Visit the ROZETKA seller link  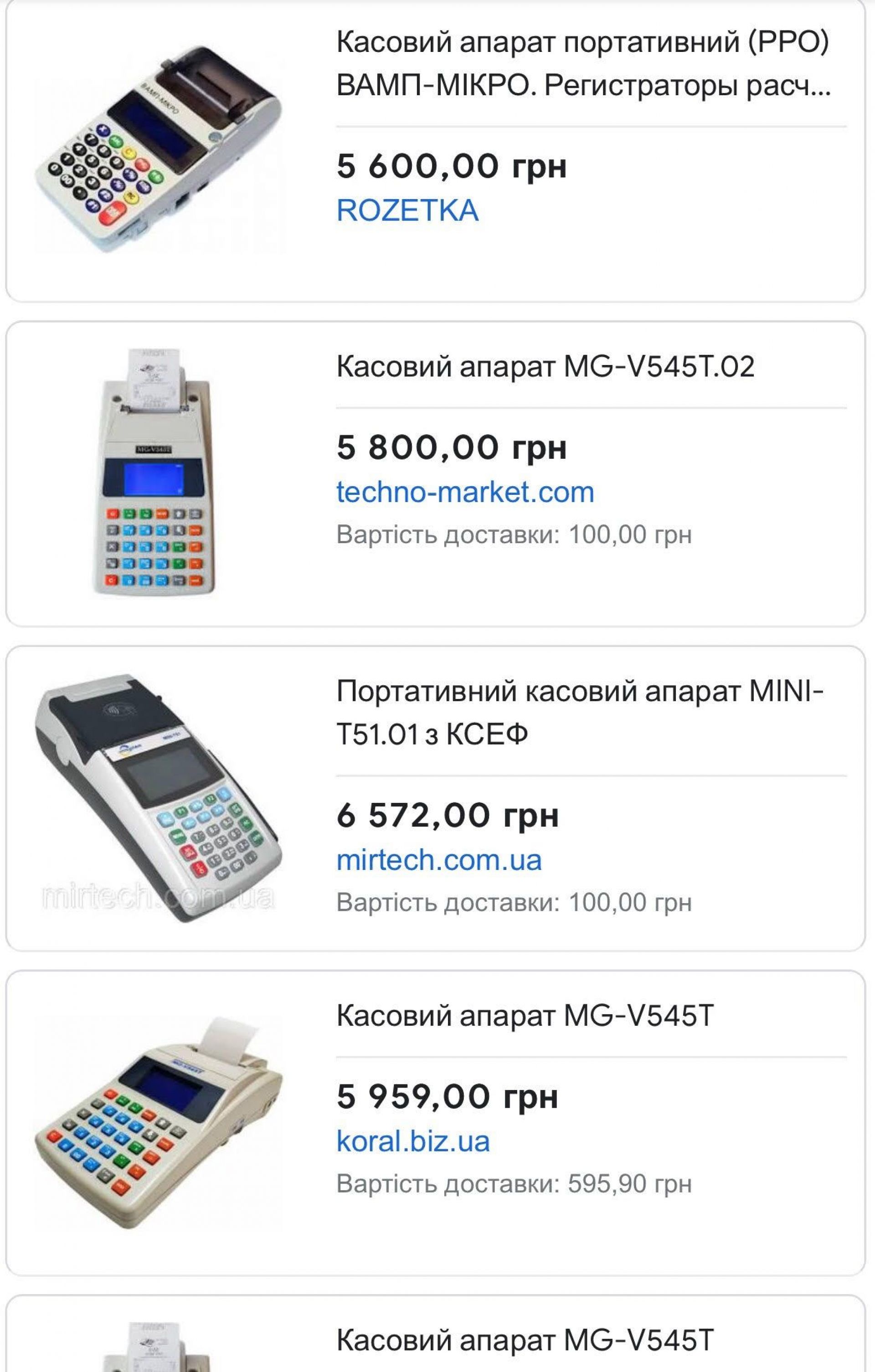tap(407, 210)
